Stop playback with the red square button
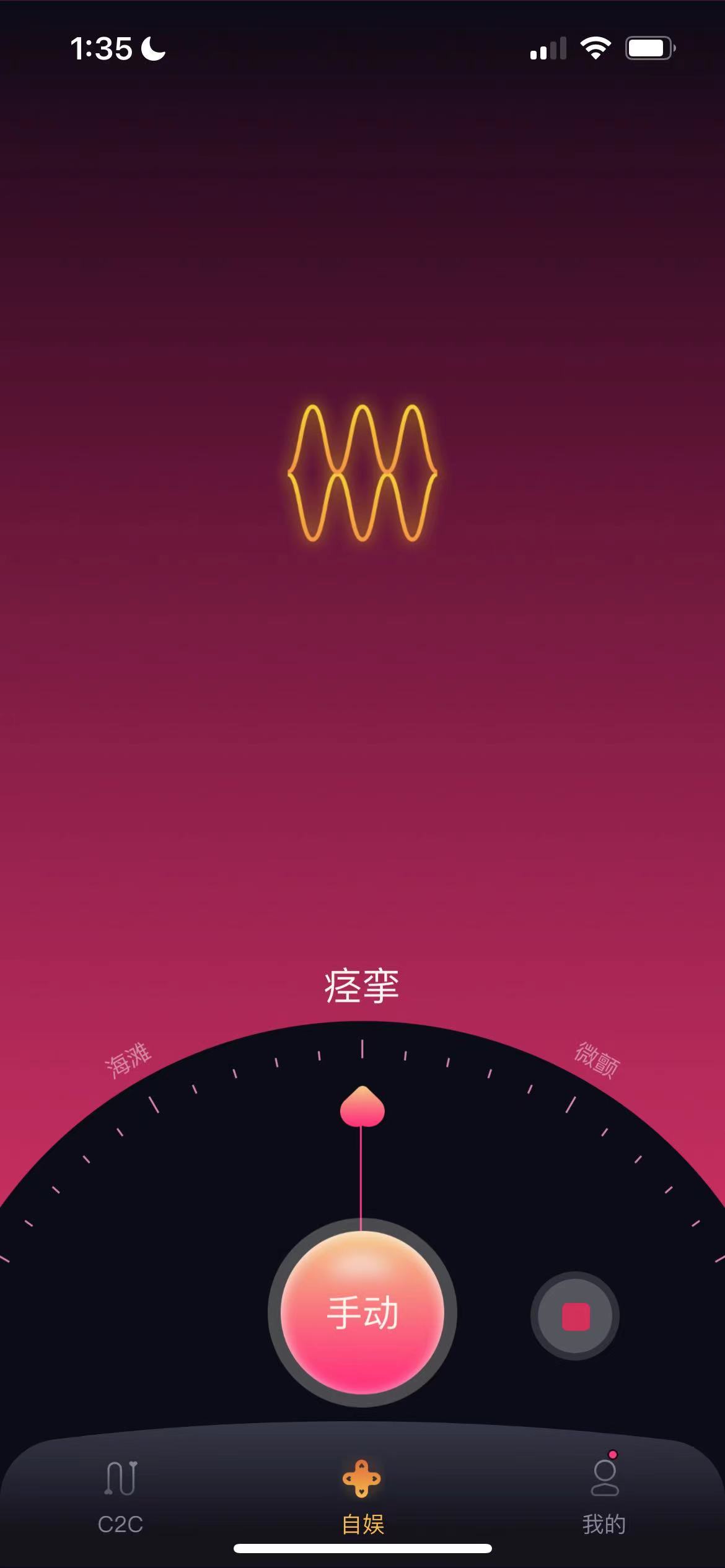The width and height of the screenshot is (725, 1568). [575, 1316]
